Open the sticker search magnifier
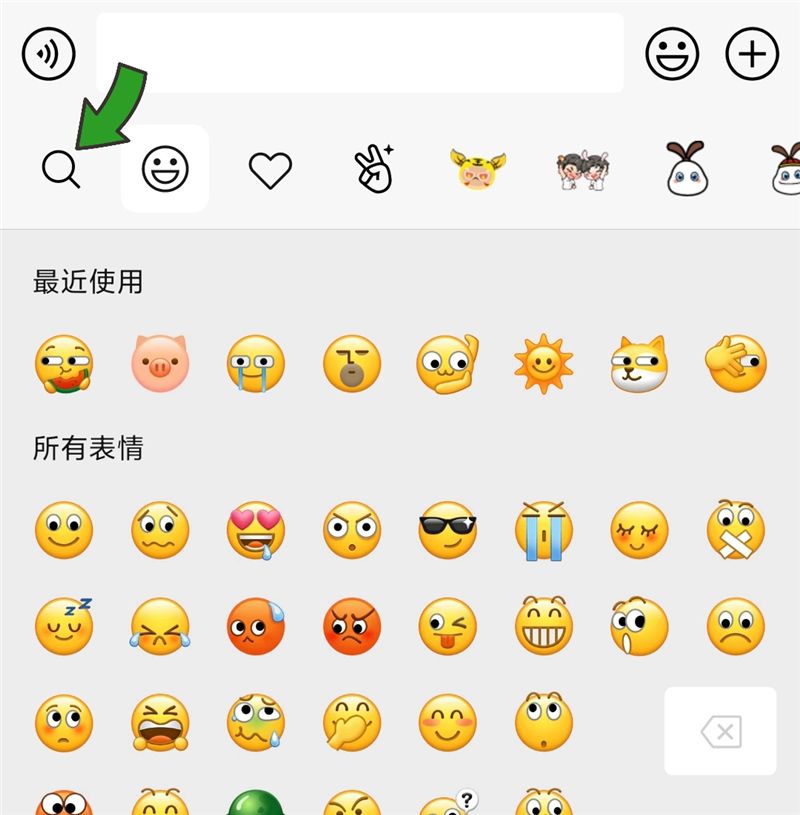800x815 pixels. tap(61, 169)
